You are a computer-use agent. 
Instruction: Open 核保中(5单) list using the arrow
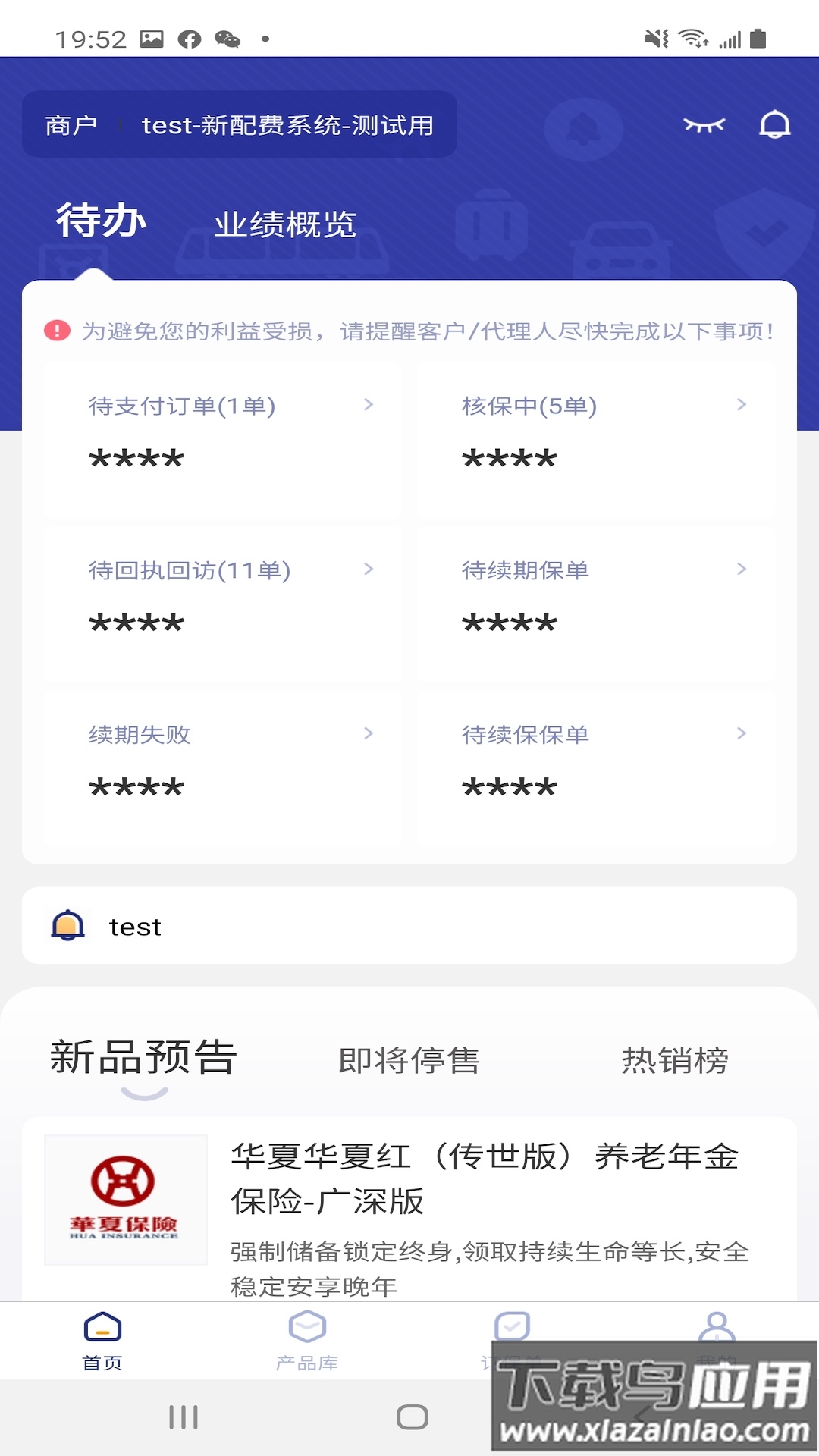(739, 405)
